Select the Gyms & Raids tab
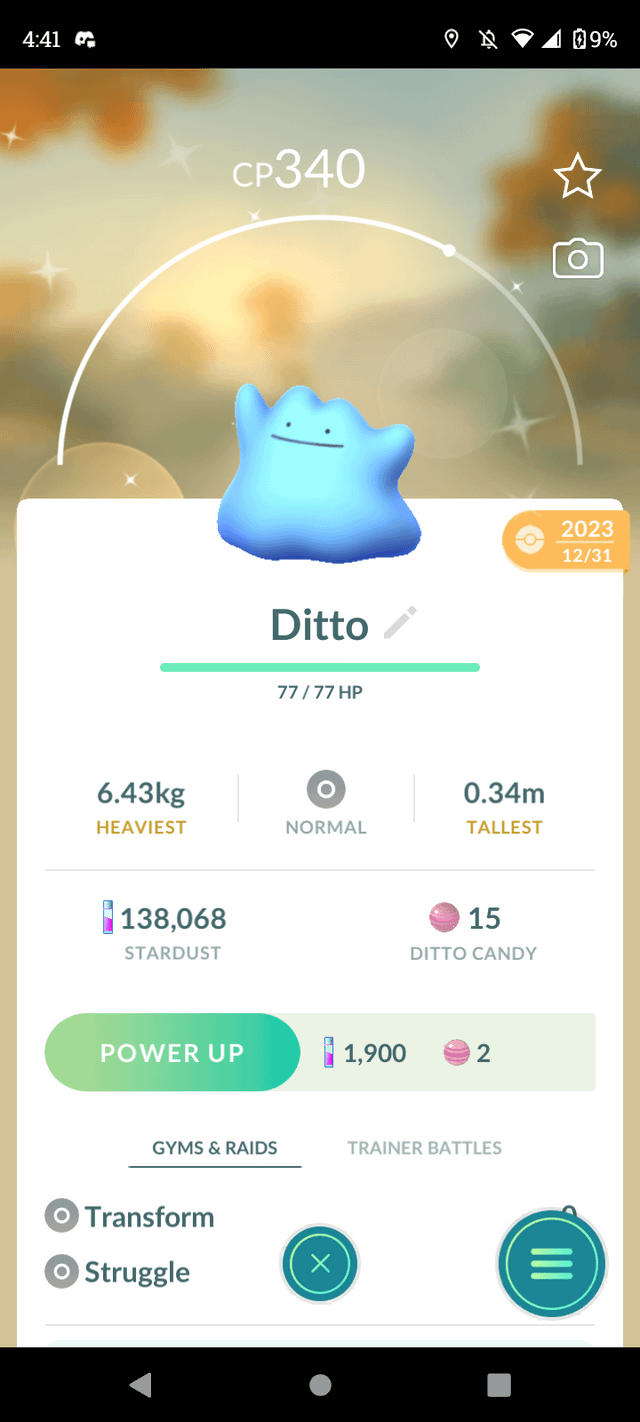Image resolution: width=640 pixels, height=1422 pixels. coord(215,1148)
